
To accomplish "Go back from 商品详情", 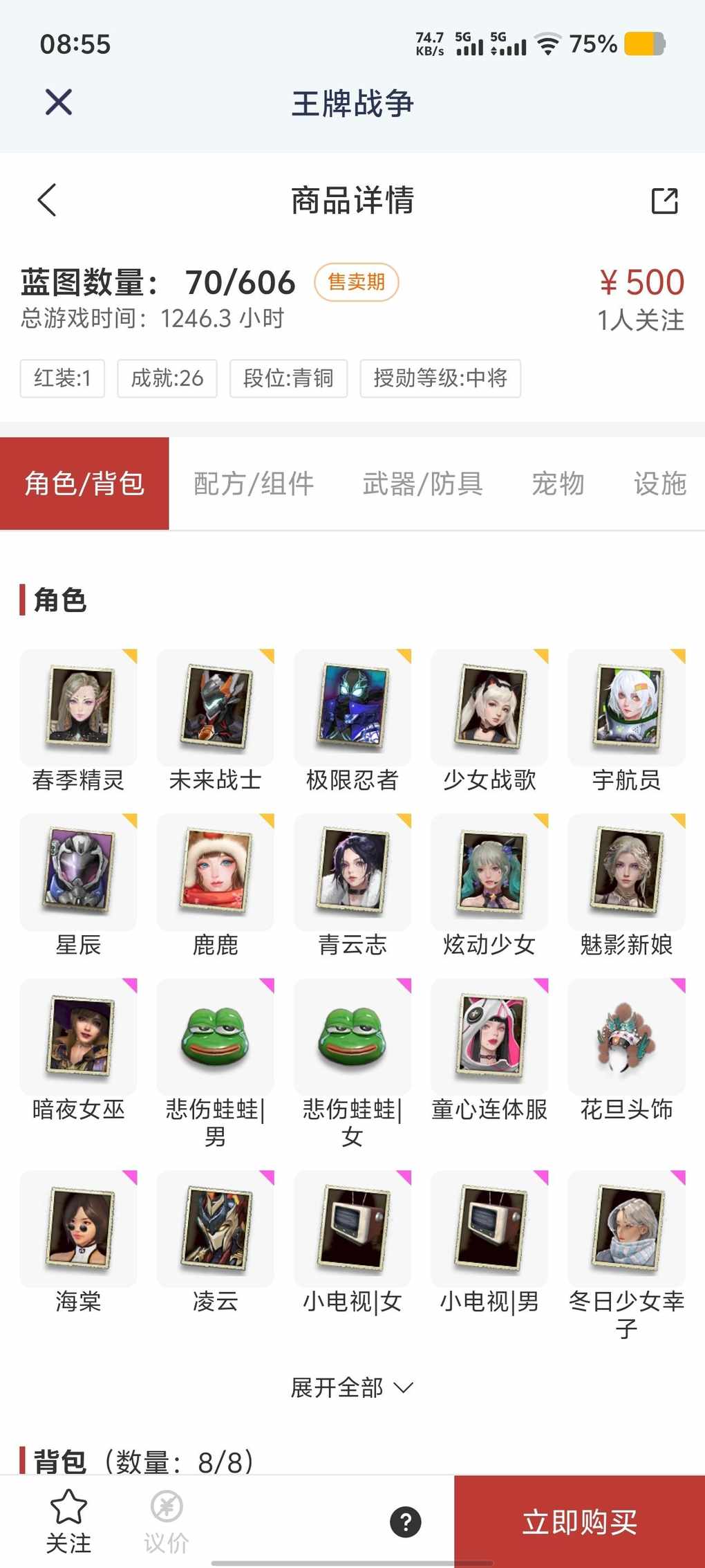I will (47, 201).
